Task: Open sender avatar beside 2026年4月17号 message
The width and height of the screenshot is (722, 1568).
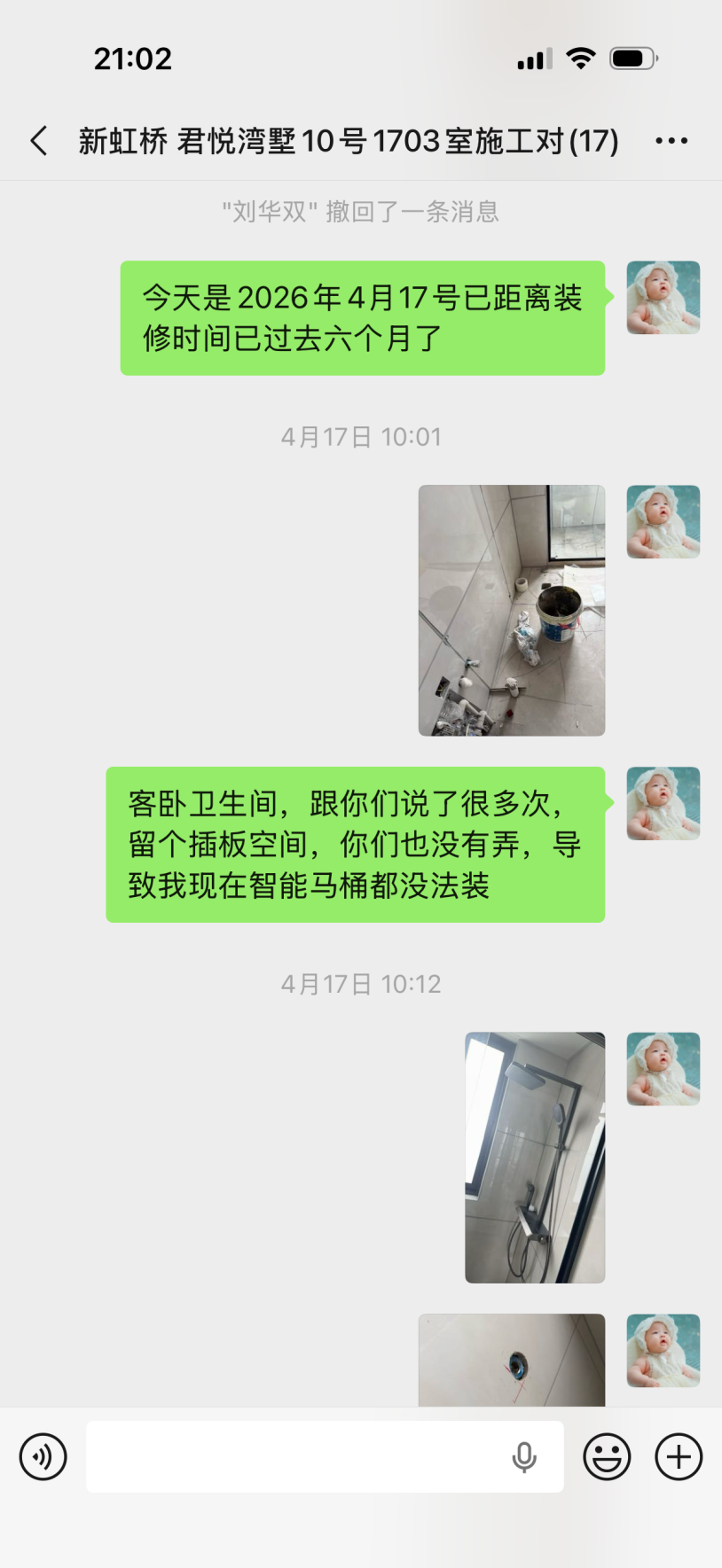Action: coord(663,297)
